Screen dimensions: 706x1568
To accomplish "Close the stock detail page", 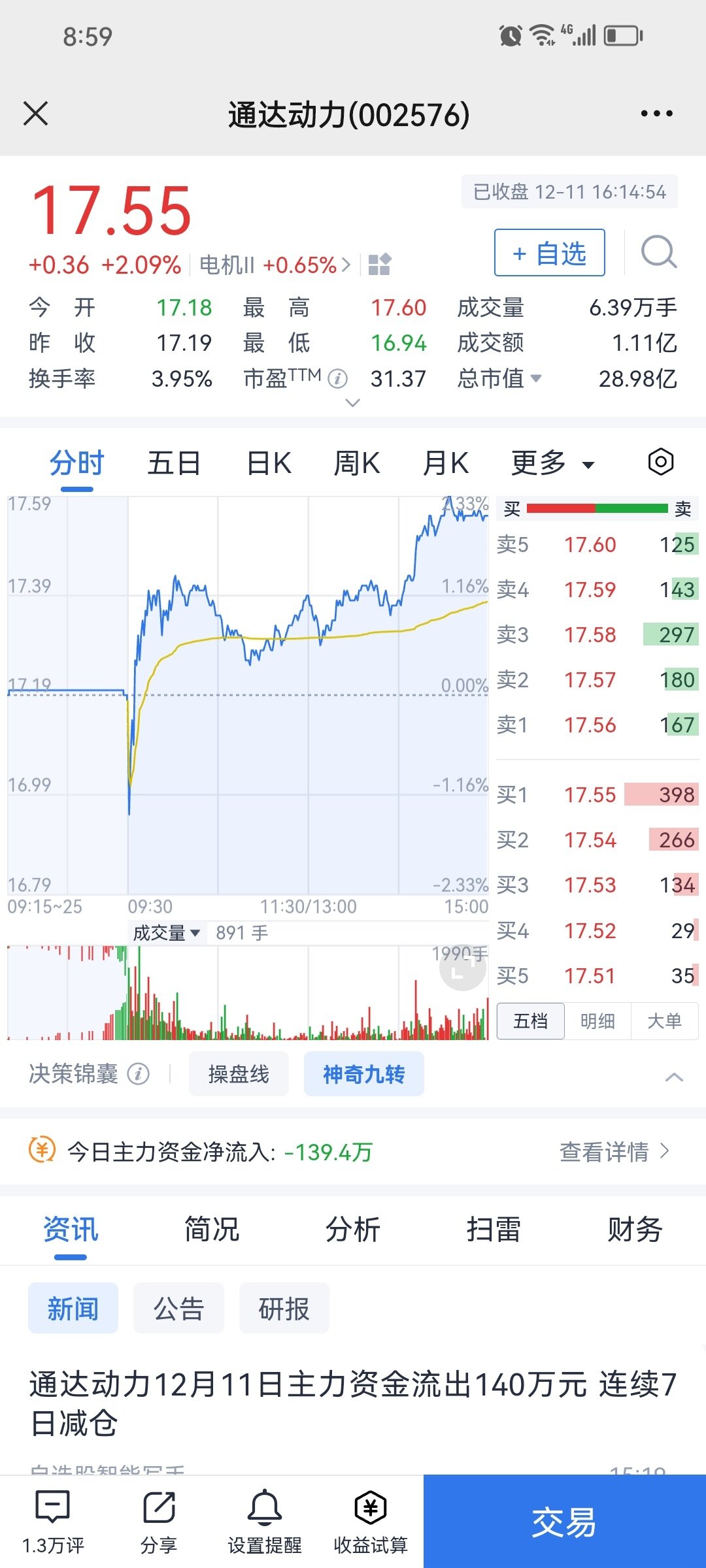I will [36, 114].
